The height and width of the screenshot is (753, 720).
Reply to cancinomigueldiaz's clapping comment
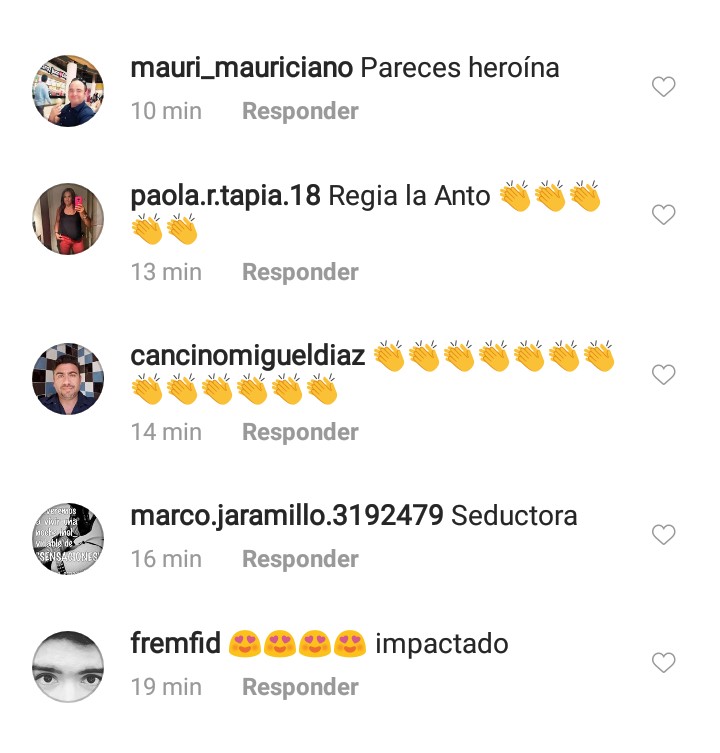coord(300,432)
